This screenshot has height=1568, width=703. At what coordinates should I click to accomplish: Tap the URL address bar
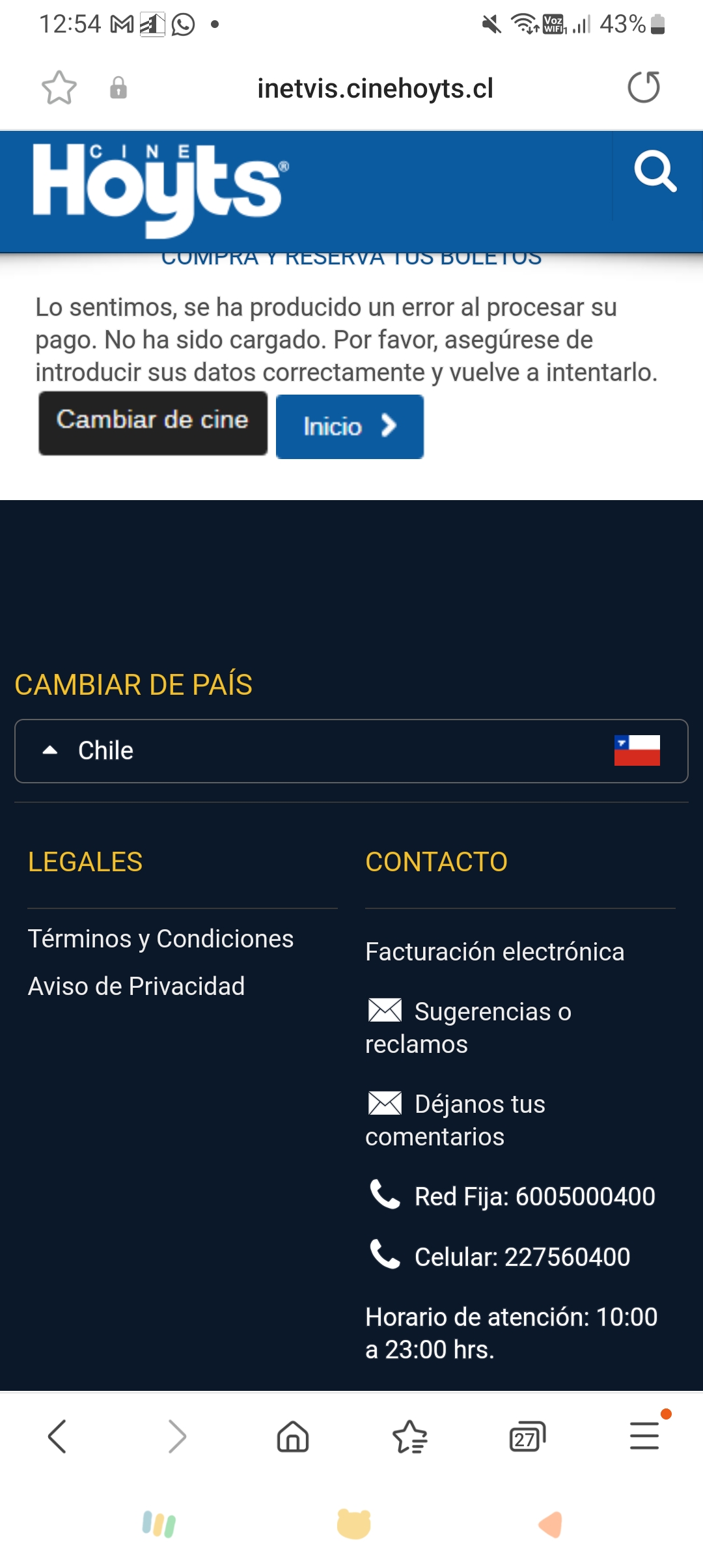(x=375, y=89)
